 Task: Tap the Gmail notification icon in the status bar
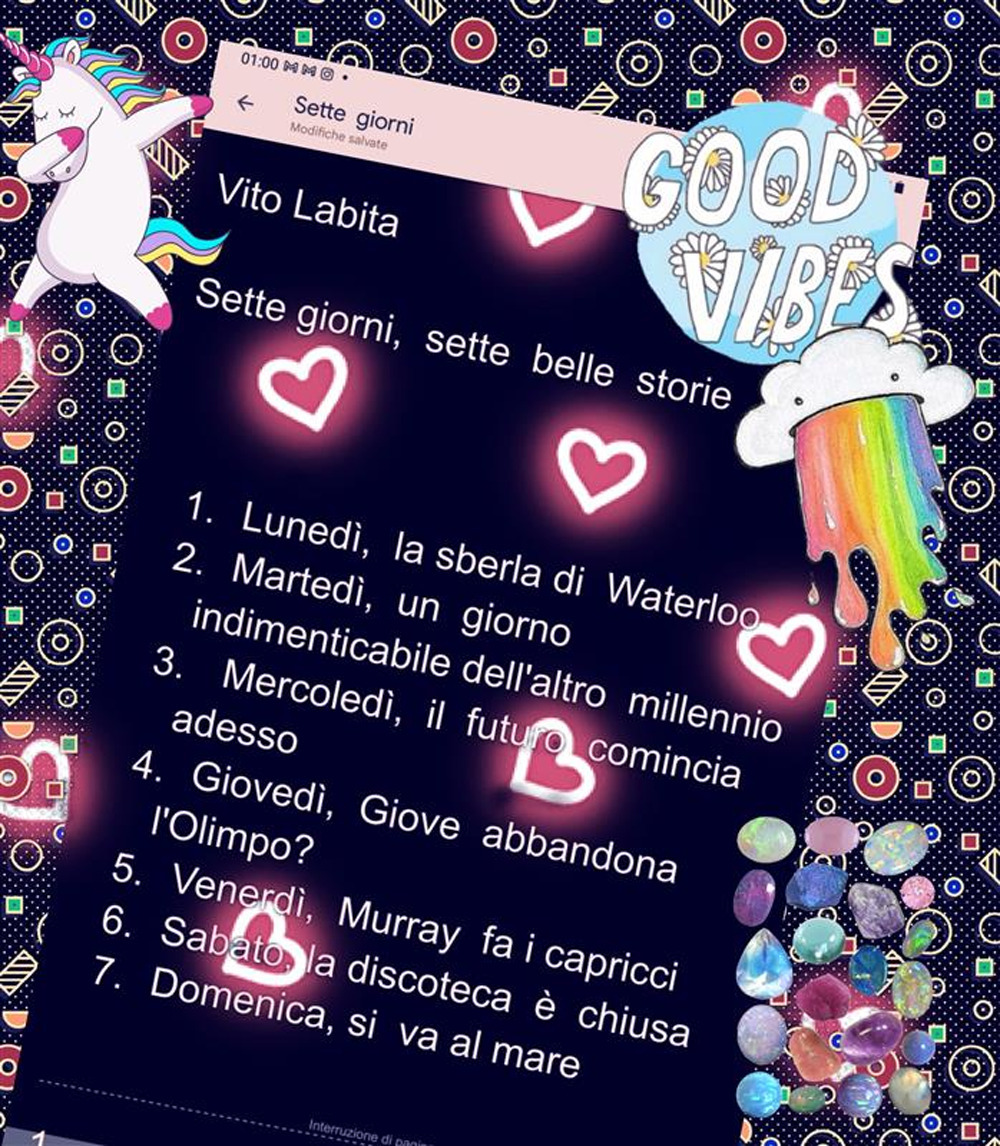click(x=288, y=67)
